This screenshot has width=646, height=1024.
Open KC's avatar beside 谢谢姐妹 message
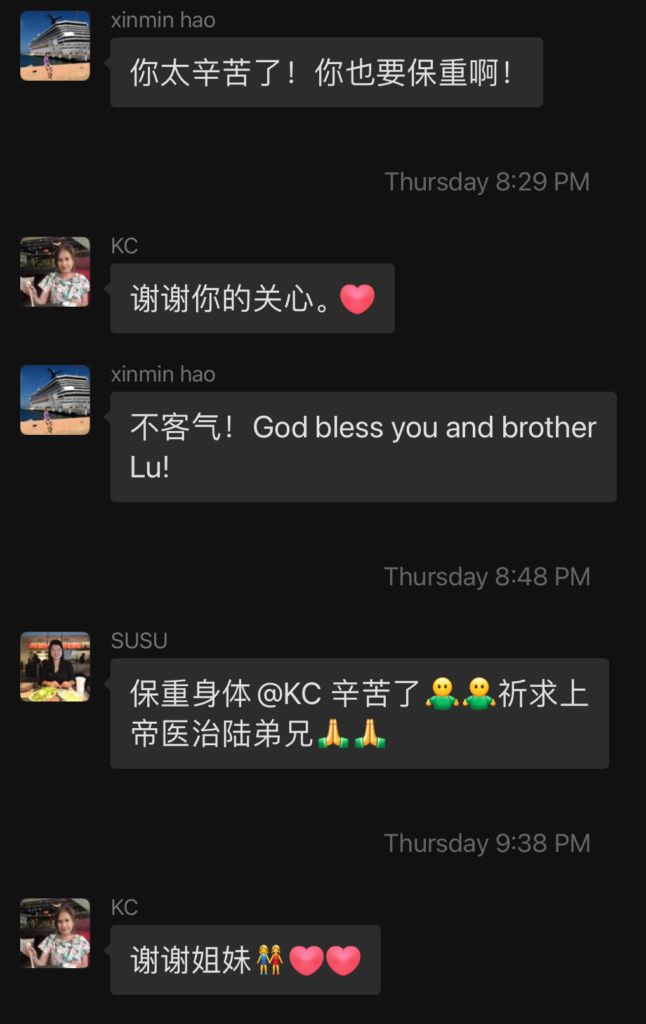click(55, 933)
